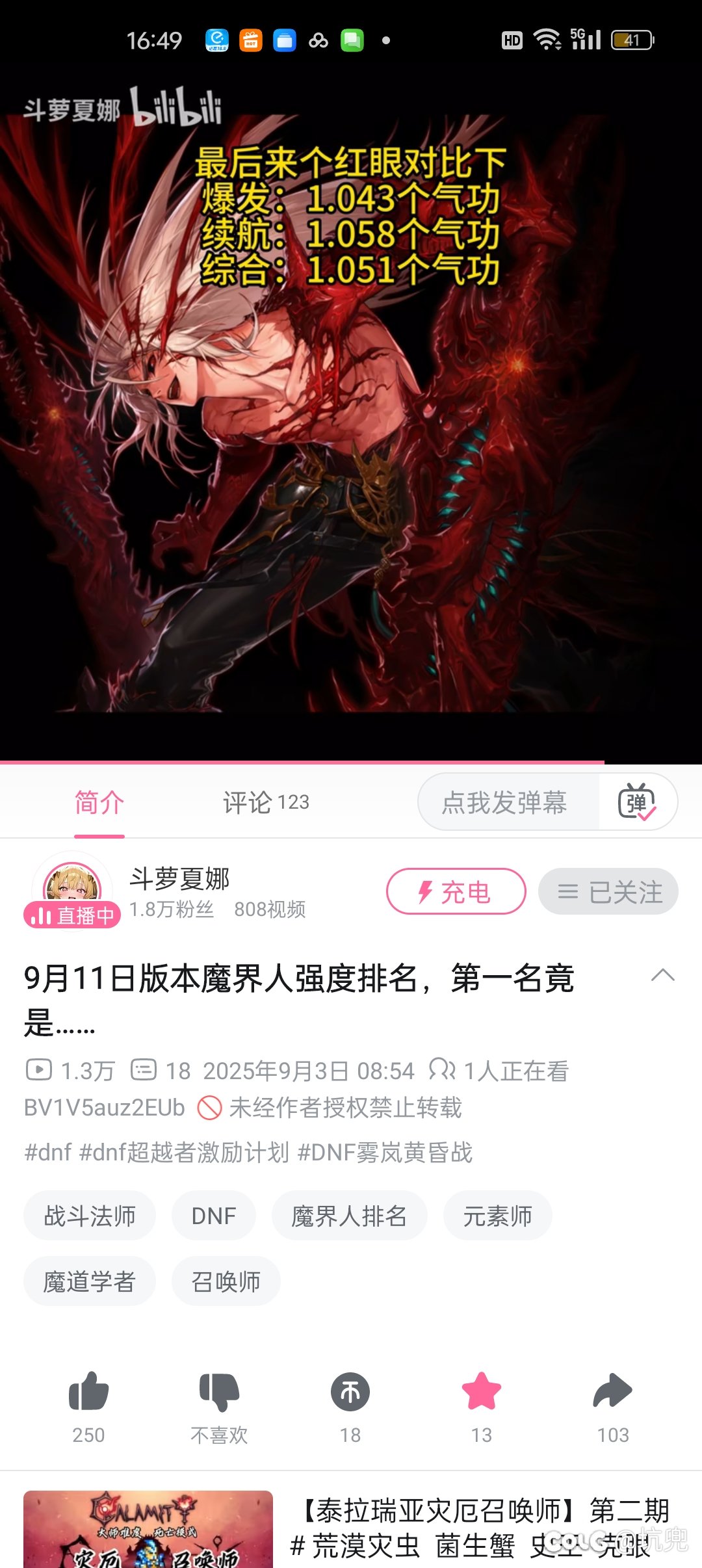Viewport: 702px width, 1568px height.
Task: Select the 魔界人排名 tag
Action: pyautogui.click(x=349, y=1216)
